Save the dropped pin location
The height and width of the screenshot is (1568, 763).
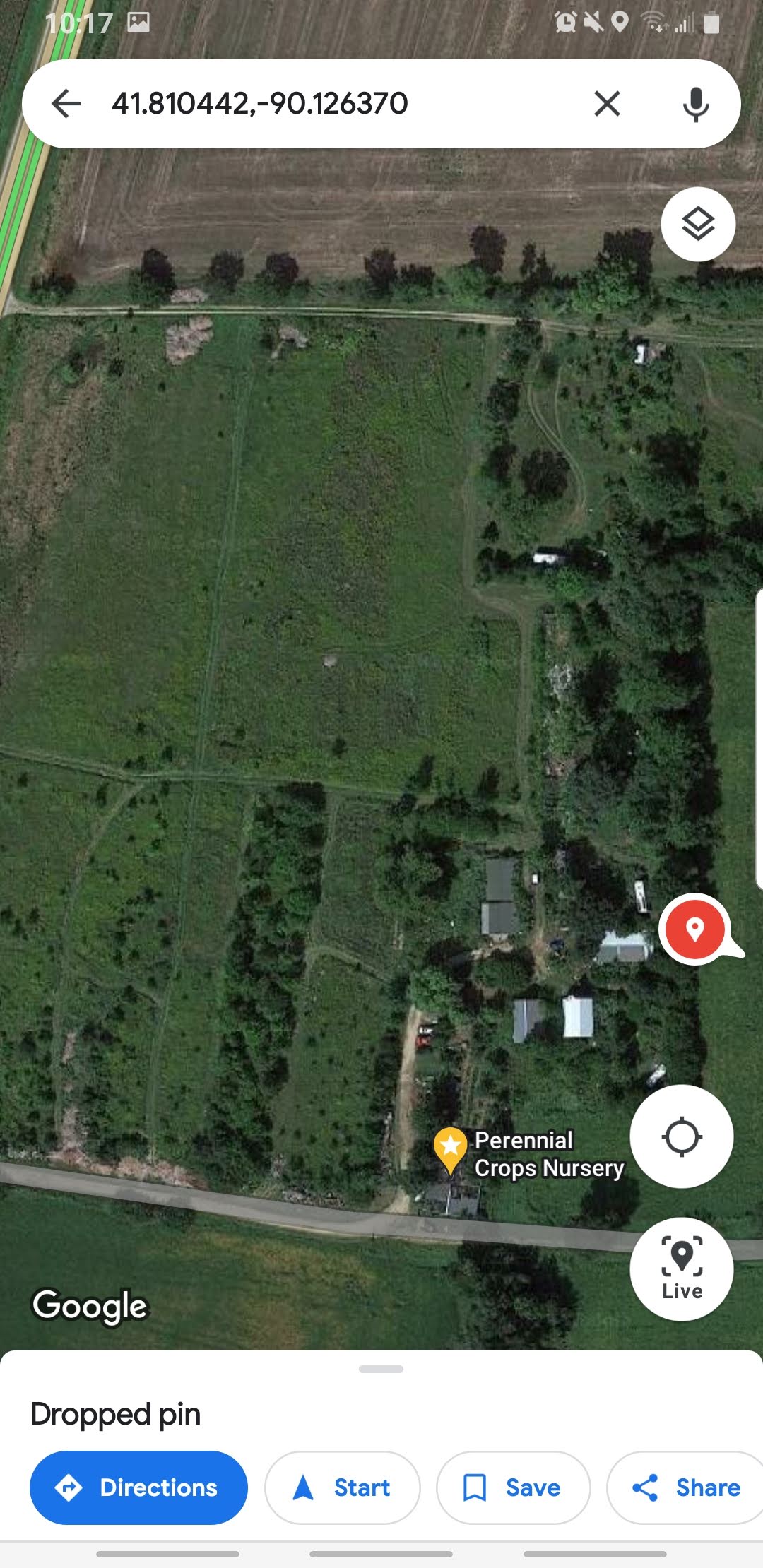point(513,1487)
